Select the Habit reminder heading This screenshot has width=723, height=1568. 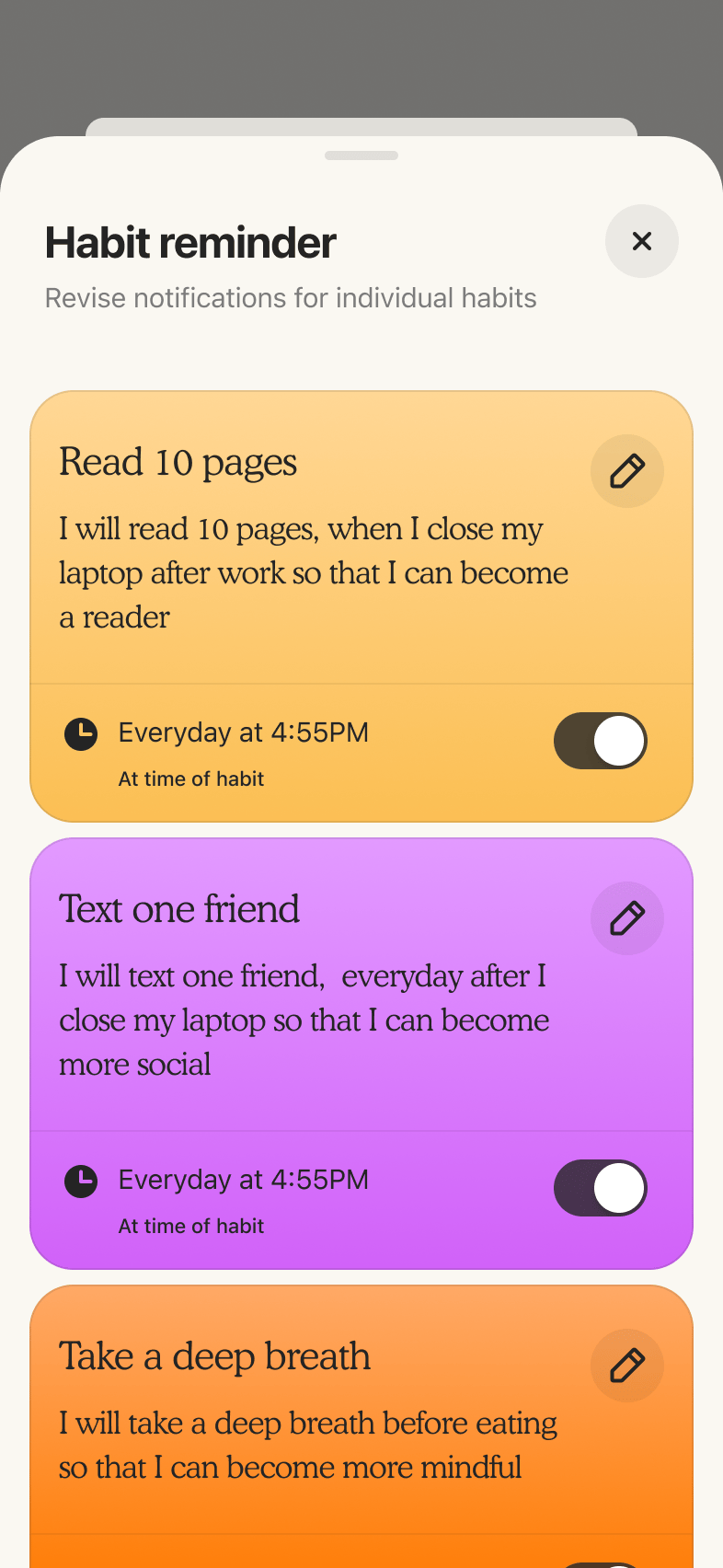click(x=189, y=242)
